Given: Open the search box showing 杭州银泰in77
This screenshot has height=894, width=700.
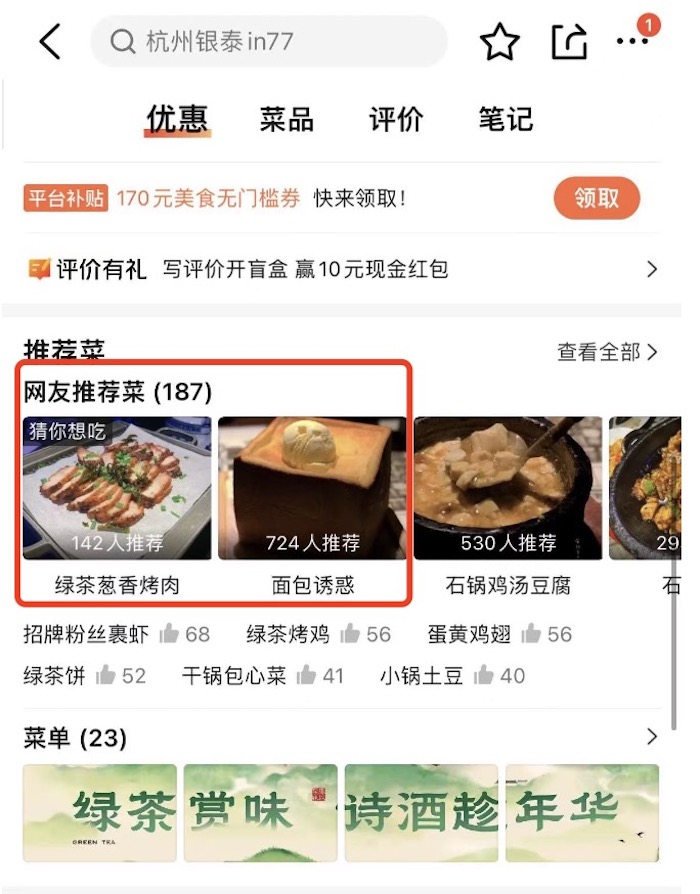Looking at the screenshot, I should [x=268, y=42].
